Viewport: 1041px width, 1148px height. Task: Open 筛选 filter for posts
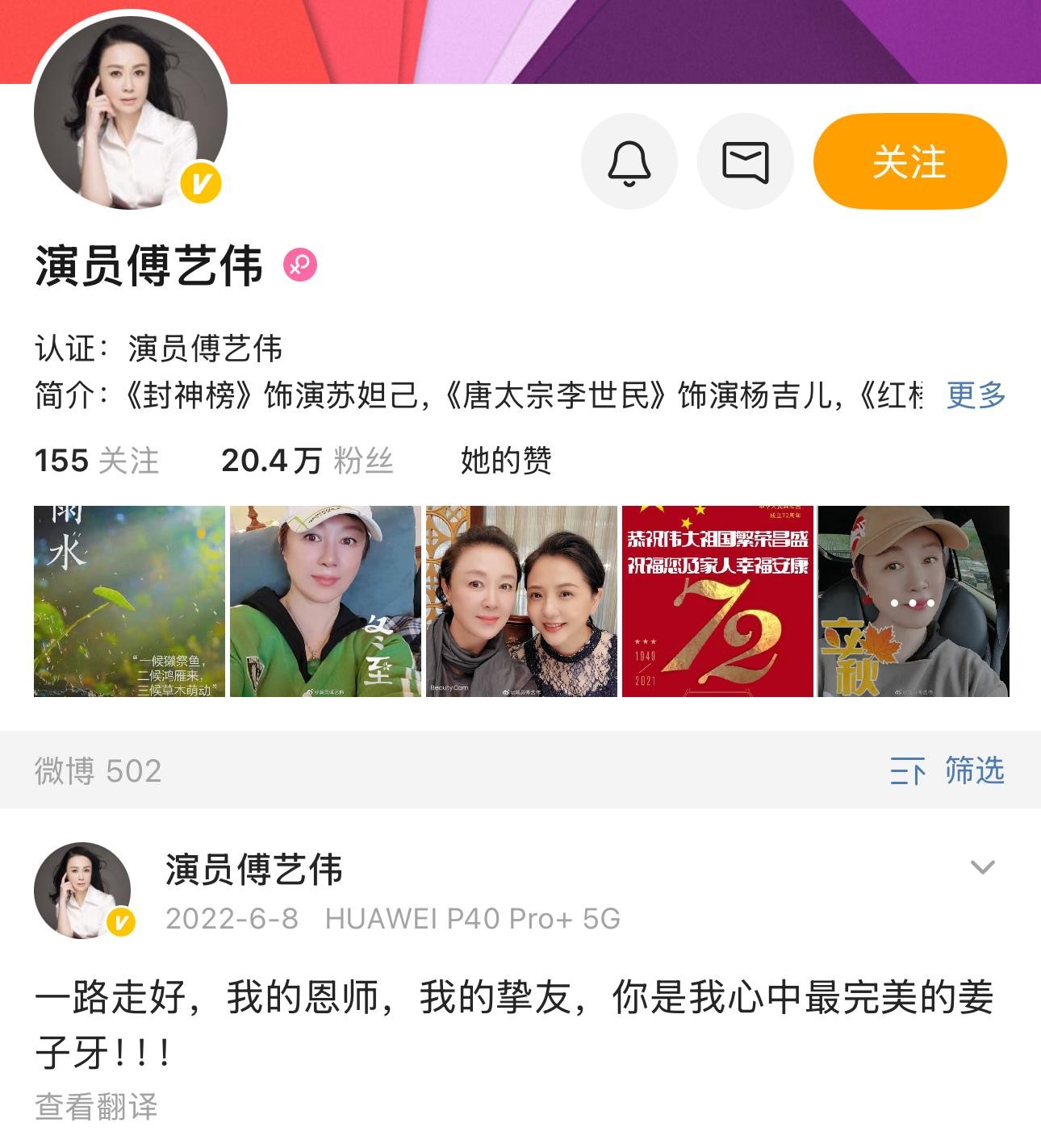pyautogui.click(x=947, y=771)
